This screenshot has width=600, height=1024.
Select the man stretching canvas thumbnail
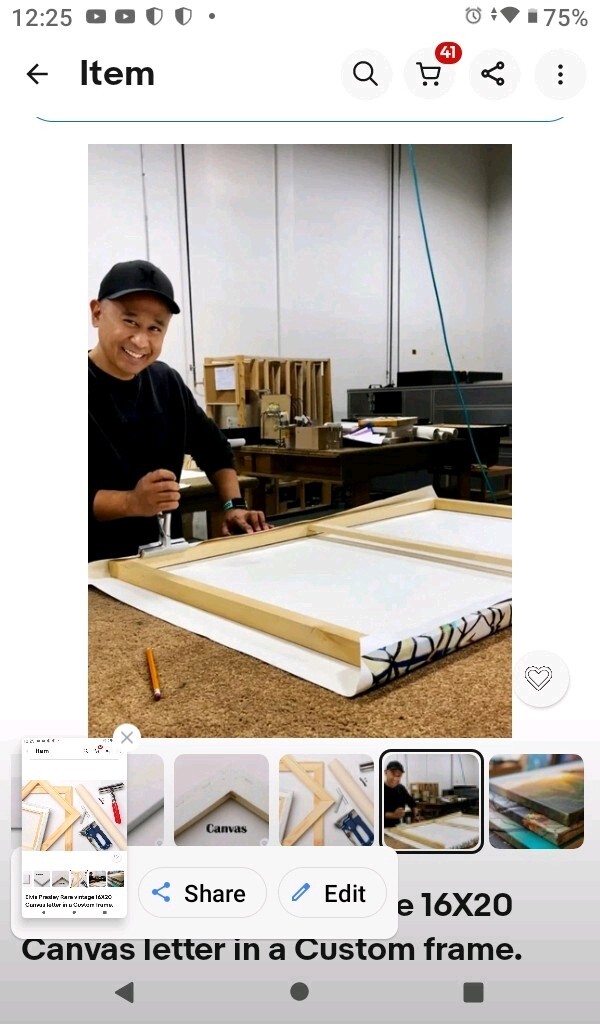click(x=431, y=800)
